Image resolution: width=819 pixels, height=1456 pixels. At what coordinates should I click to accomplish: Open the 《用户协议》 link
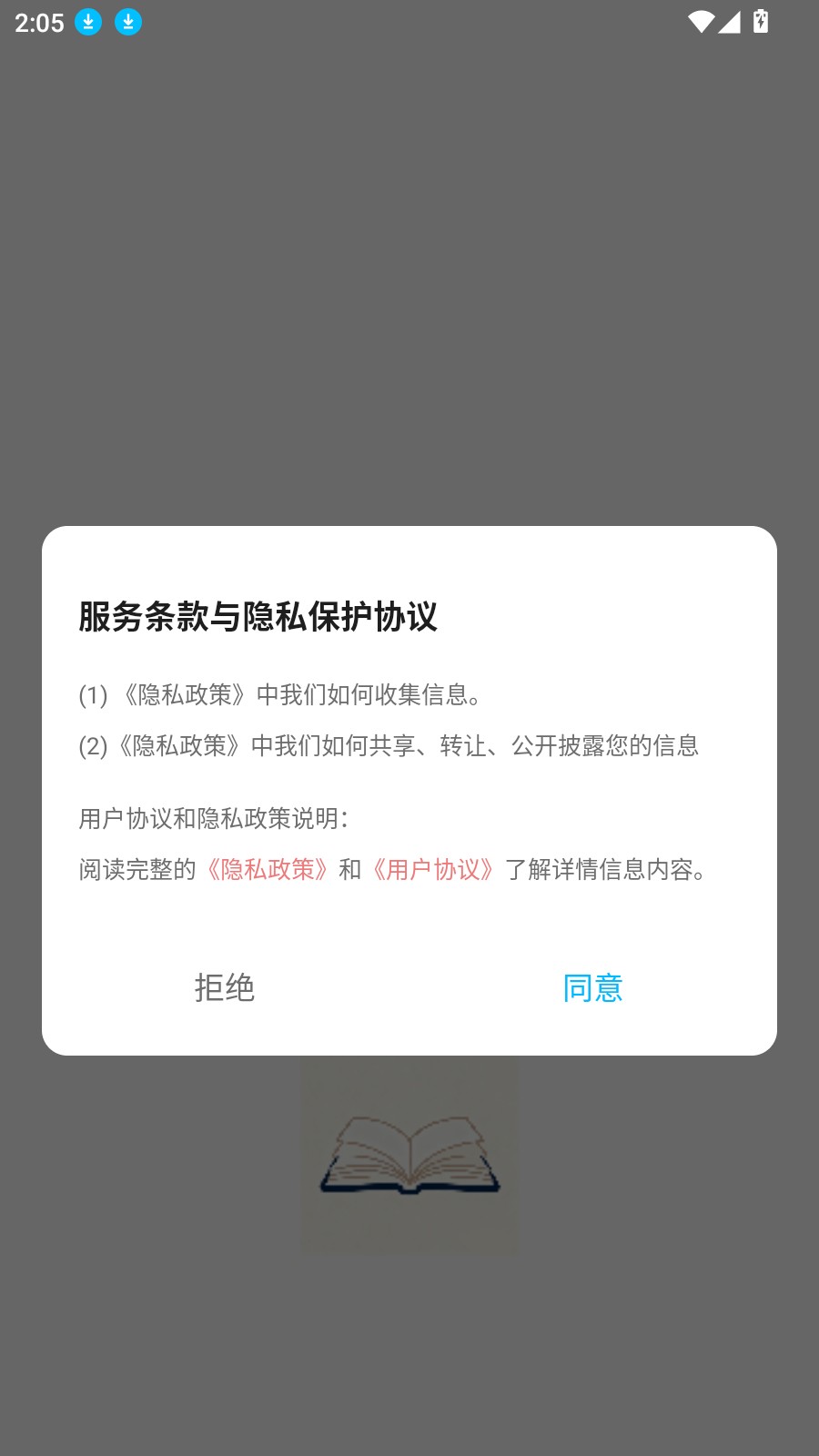click(434, 871)
